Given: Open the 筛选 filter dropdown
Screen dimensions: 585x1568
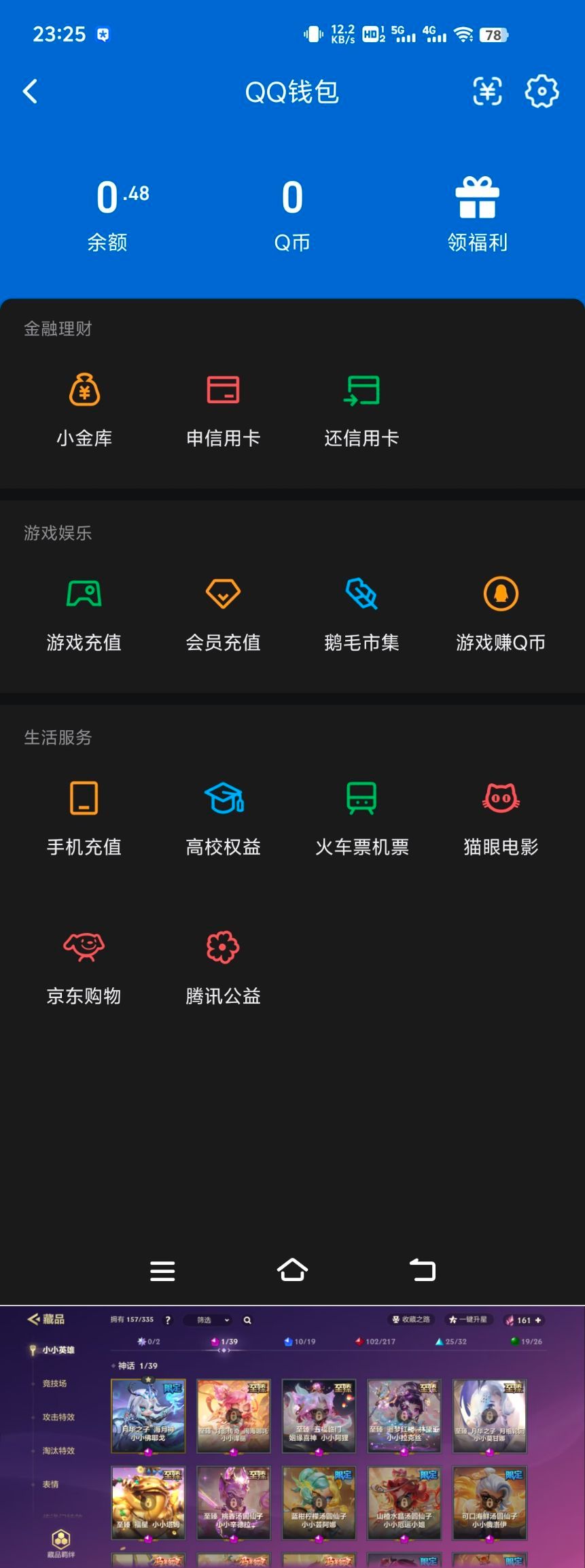Looking at the screenshot, I should [x=209, y=1320].
